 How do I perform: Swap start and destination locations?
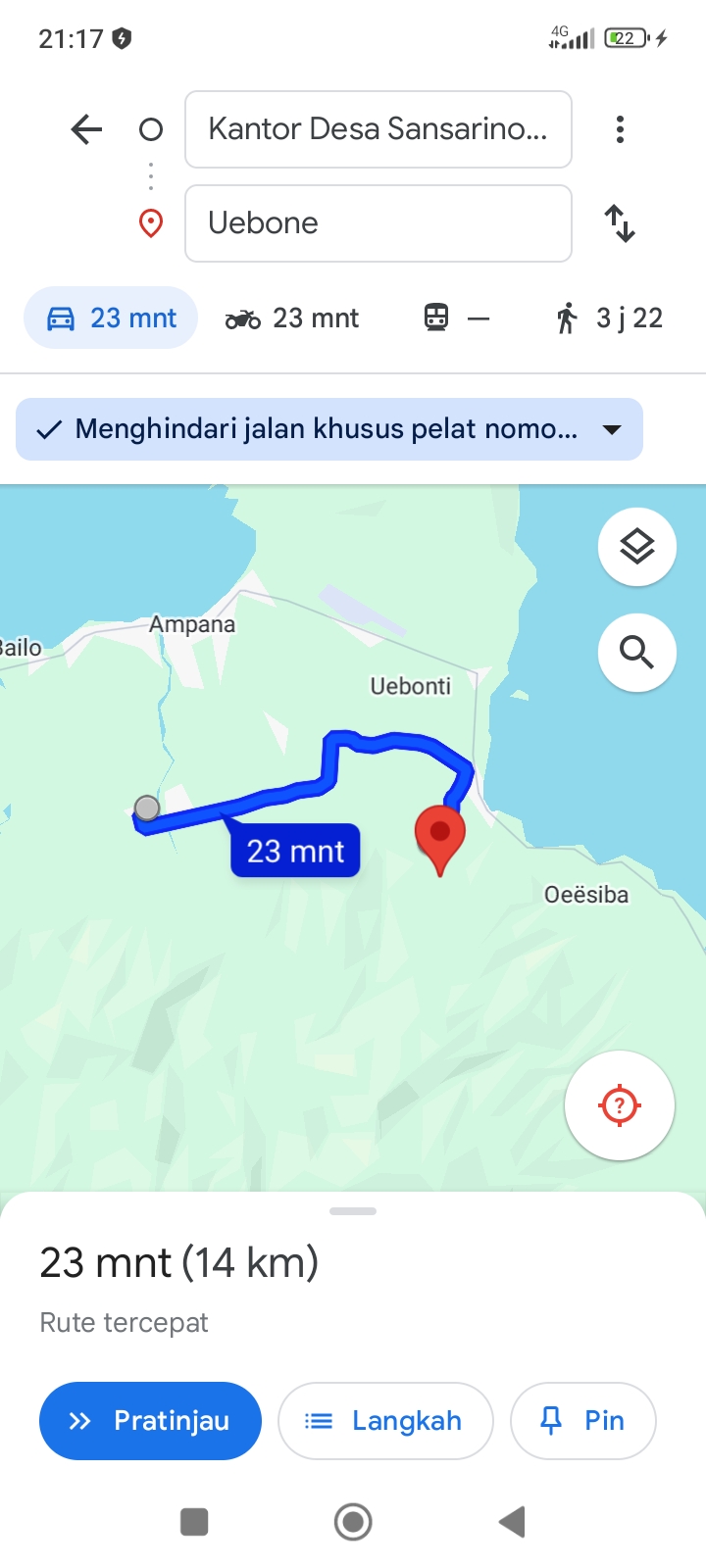[620, 223]
